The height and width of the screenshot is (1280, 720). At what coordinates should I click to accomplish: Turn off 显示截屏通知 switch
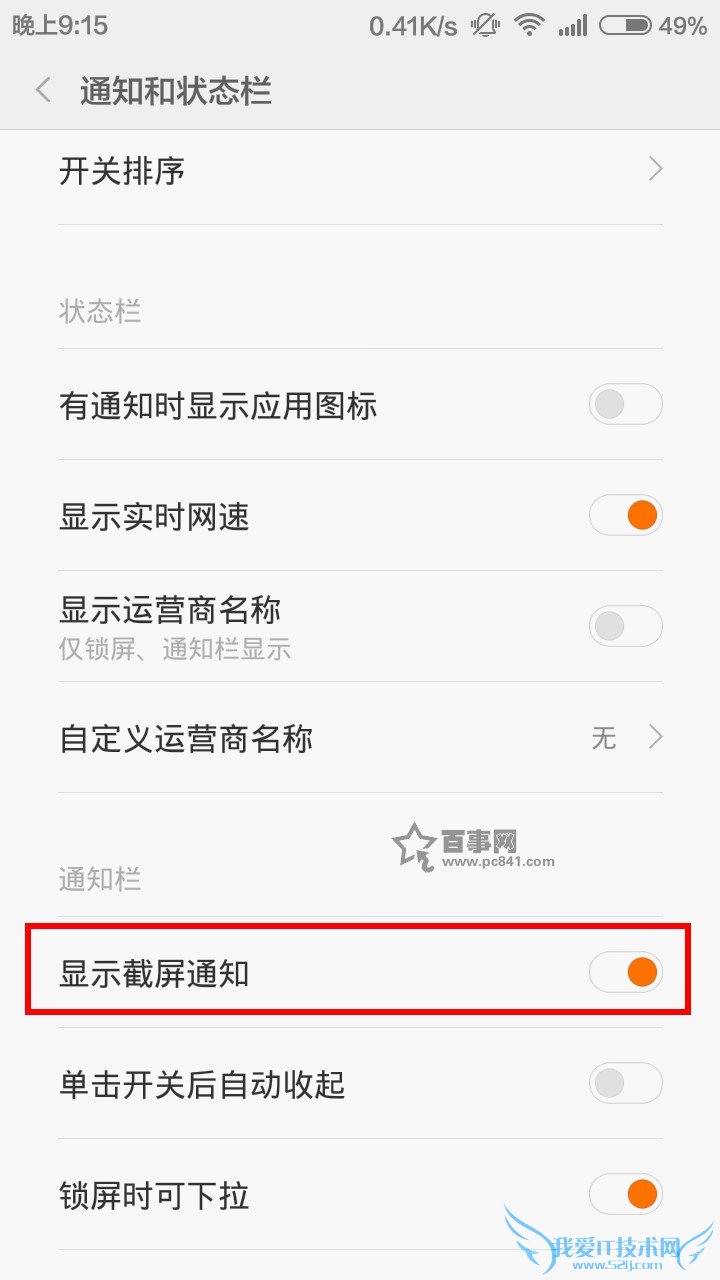[625, 971]
